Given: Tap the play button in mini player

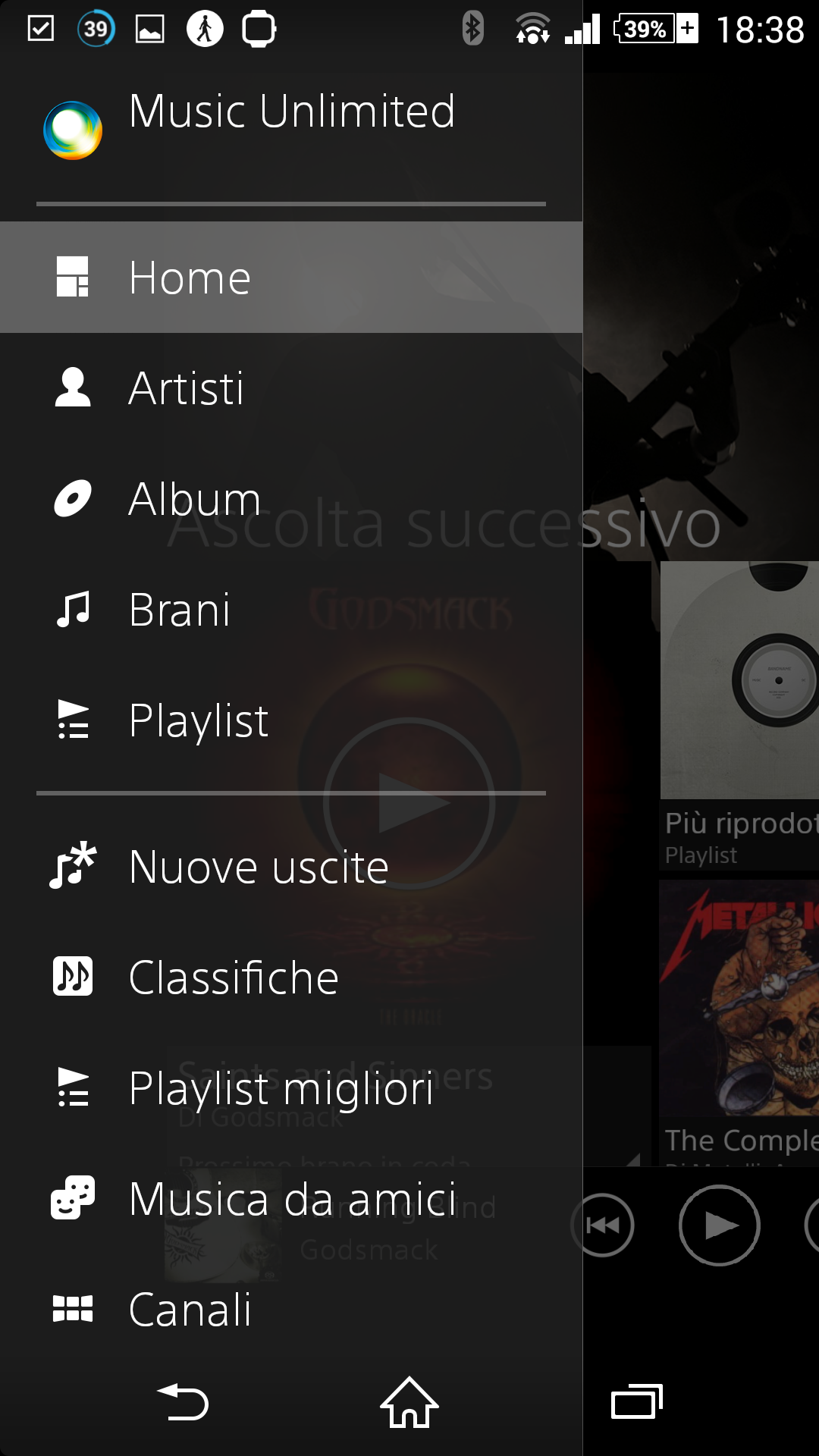Looking at the screenshot, I should click(x=719, y=1225).
